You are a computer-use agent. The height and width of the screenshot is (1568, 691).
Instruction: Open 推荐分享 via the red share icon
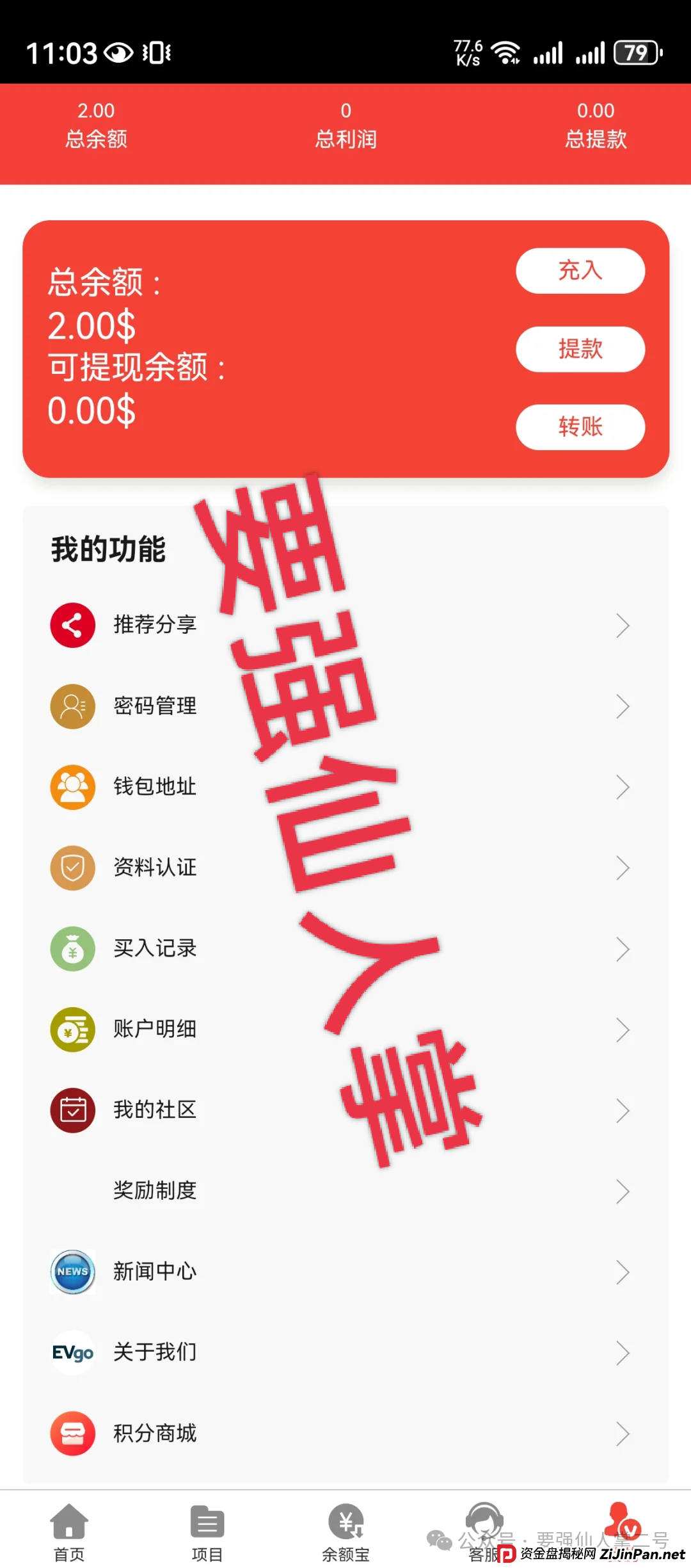click(x=72, y=625)
